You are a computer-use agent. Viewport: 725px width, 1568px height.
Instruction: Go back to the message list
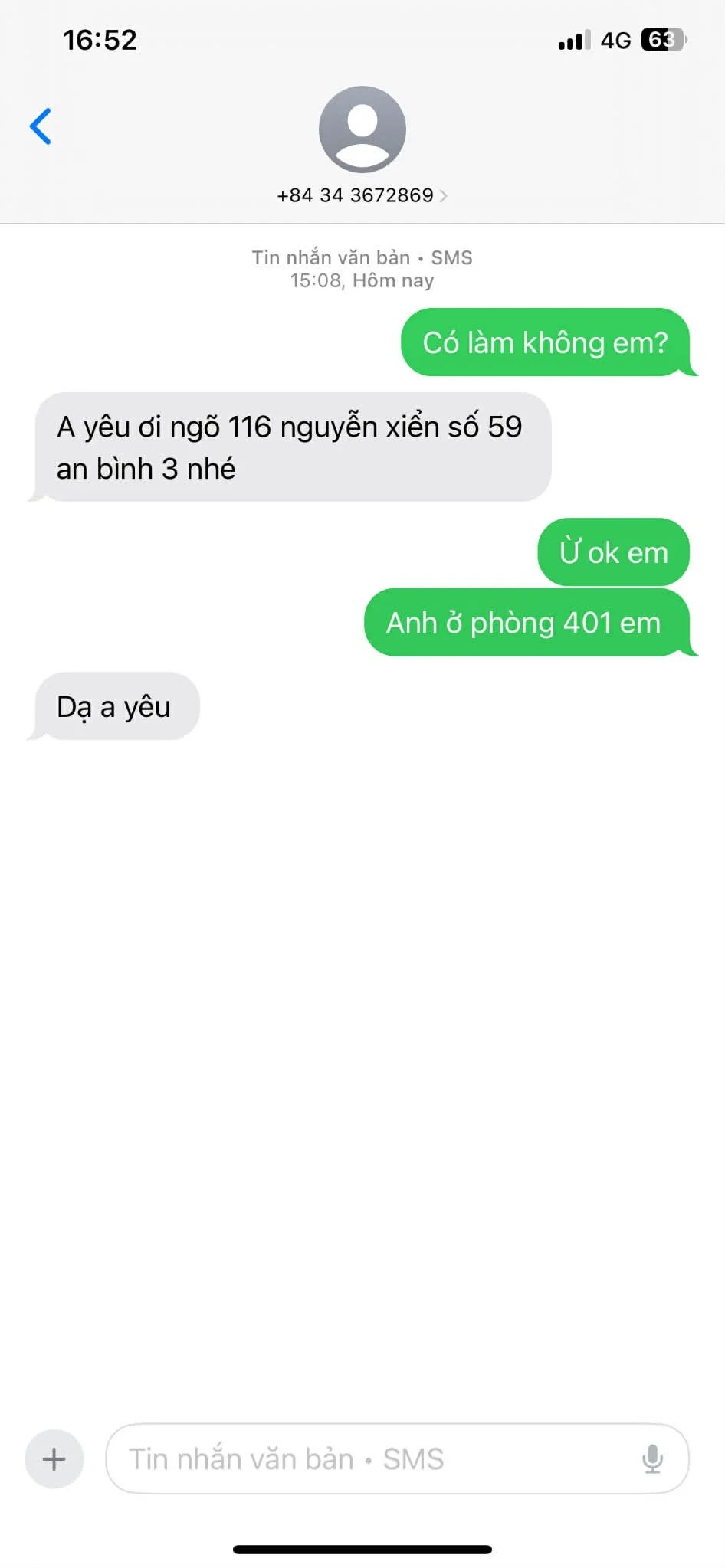point(41,126)
